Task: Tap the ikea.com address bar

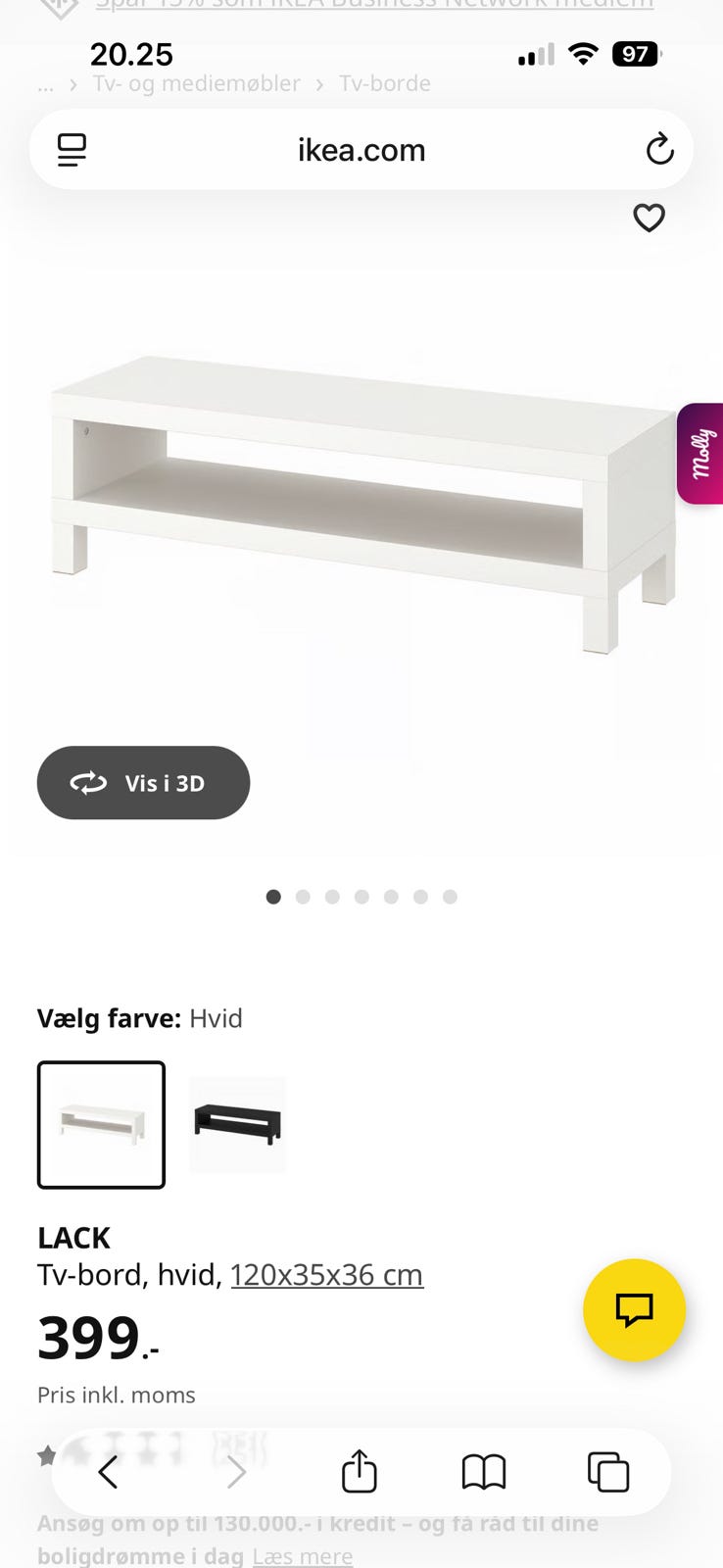Action: (361, 149)
